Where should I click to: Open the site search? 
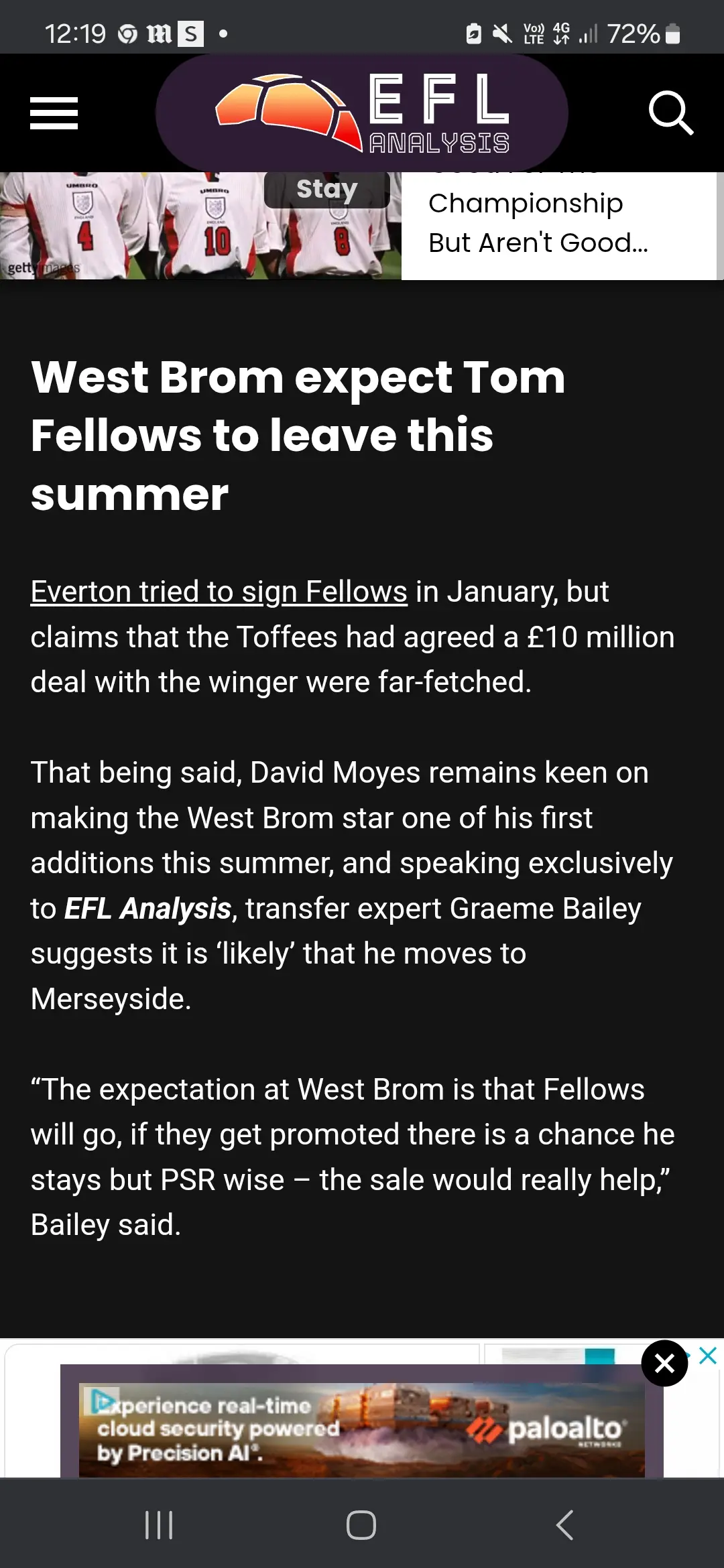click(670, 113)
